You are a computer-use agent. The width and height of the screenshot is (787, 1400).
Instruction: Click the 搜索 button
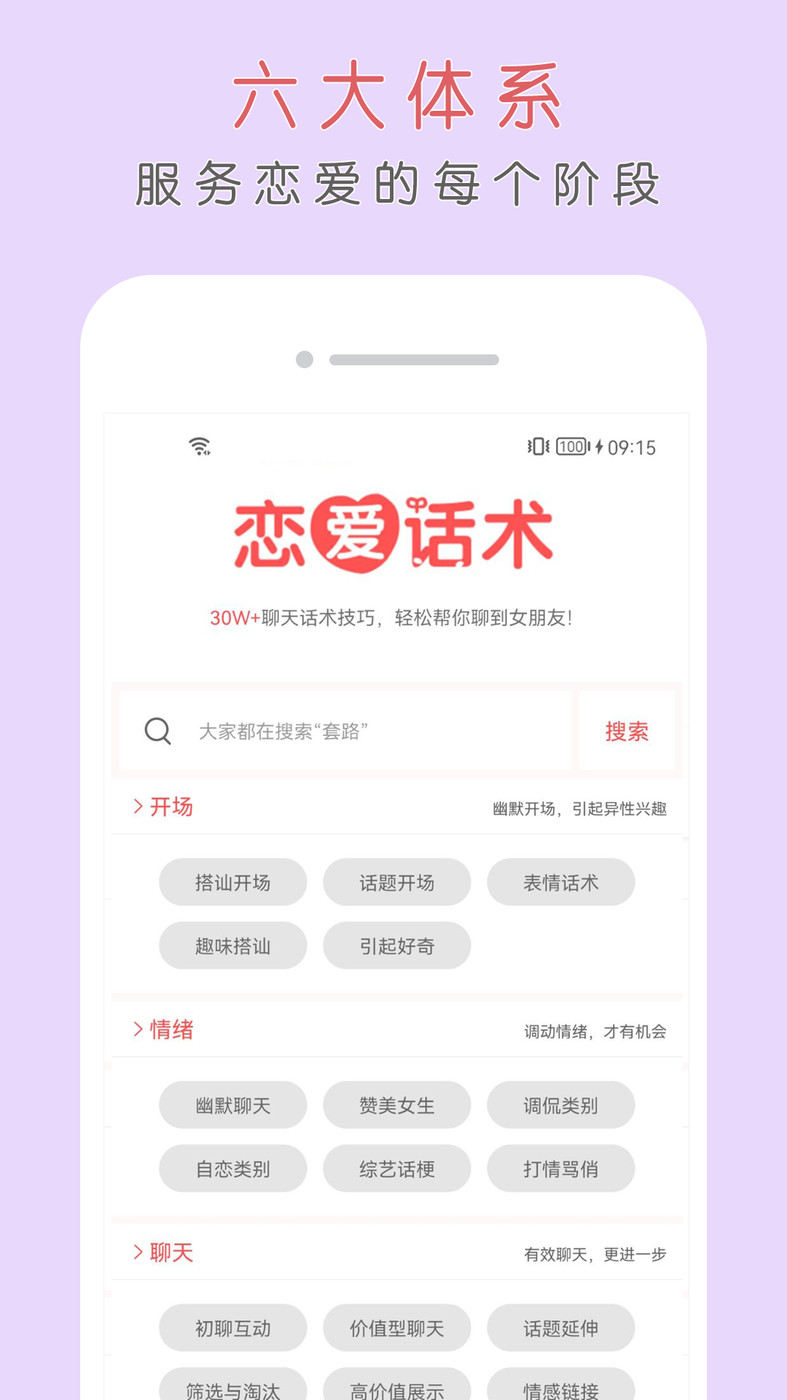pyautogui.click(x=627, y=731)
